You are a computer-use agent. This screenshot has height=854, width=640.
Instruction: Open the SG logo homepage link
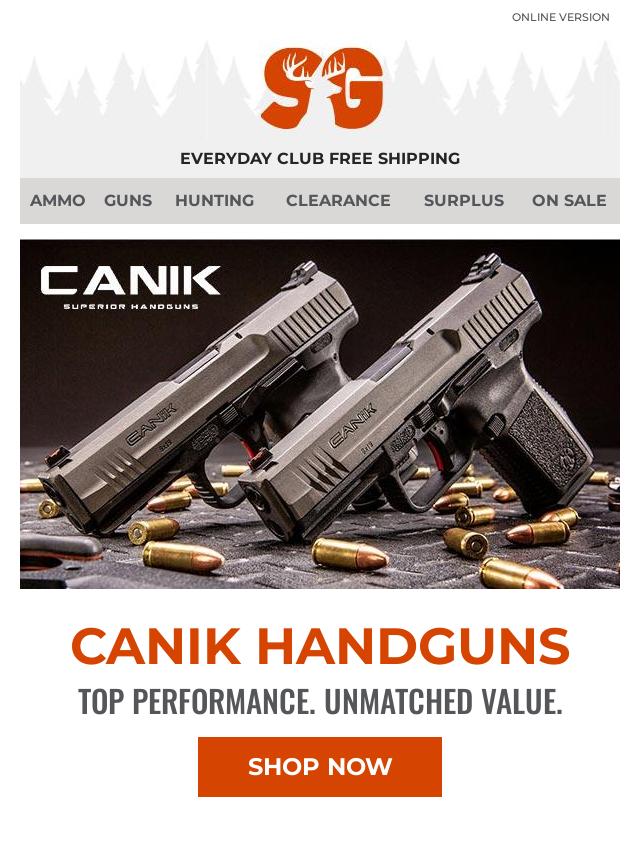tap(322, 88)
